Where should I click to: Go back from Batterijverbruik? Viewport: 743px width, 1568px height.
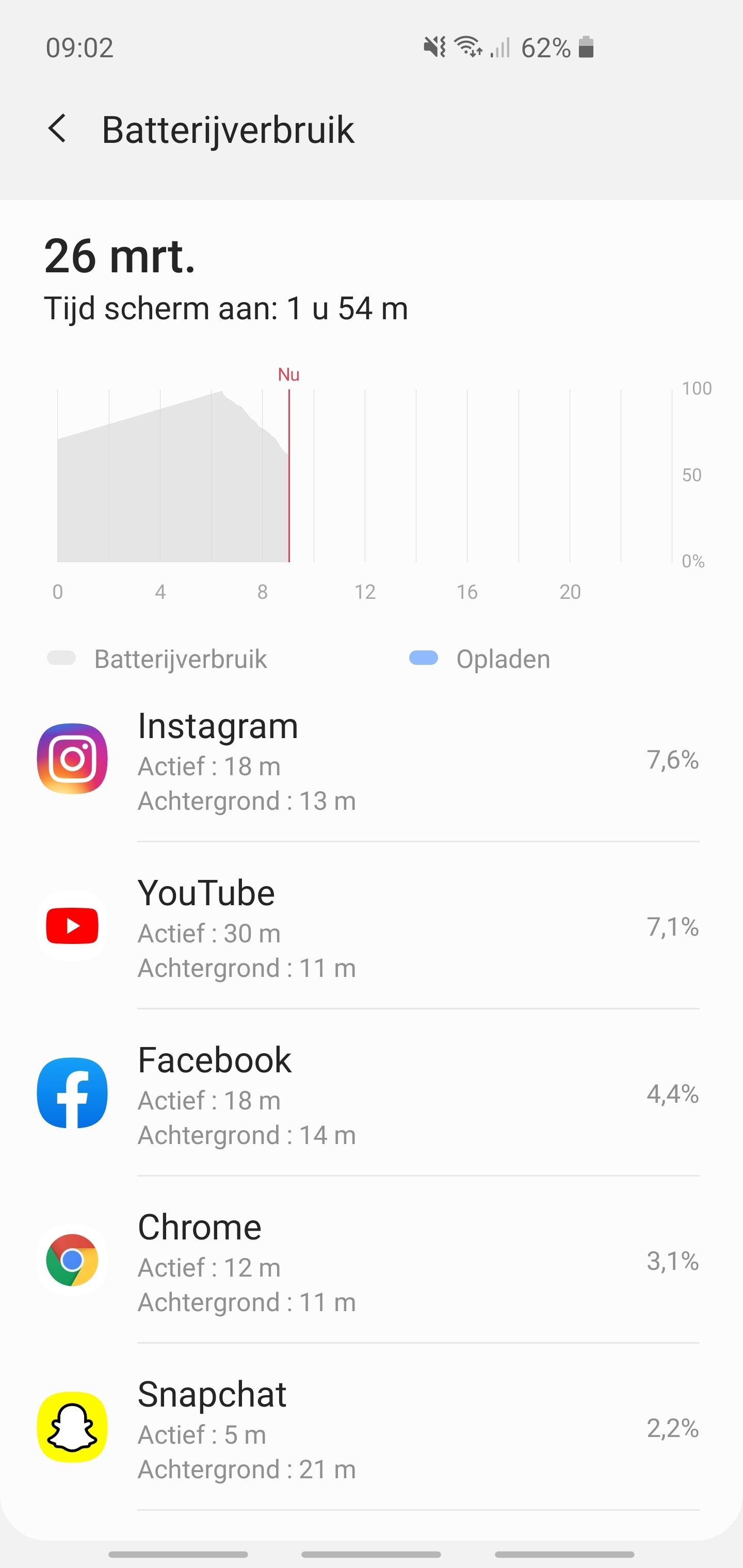[57, 129]
